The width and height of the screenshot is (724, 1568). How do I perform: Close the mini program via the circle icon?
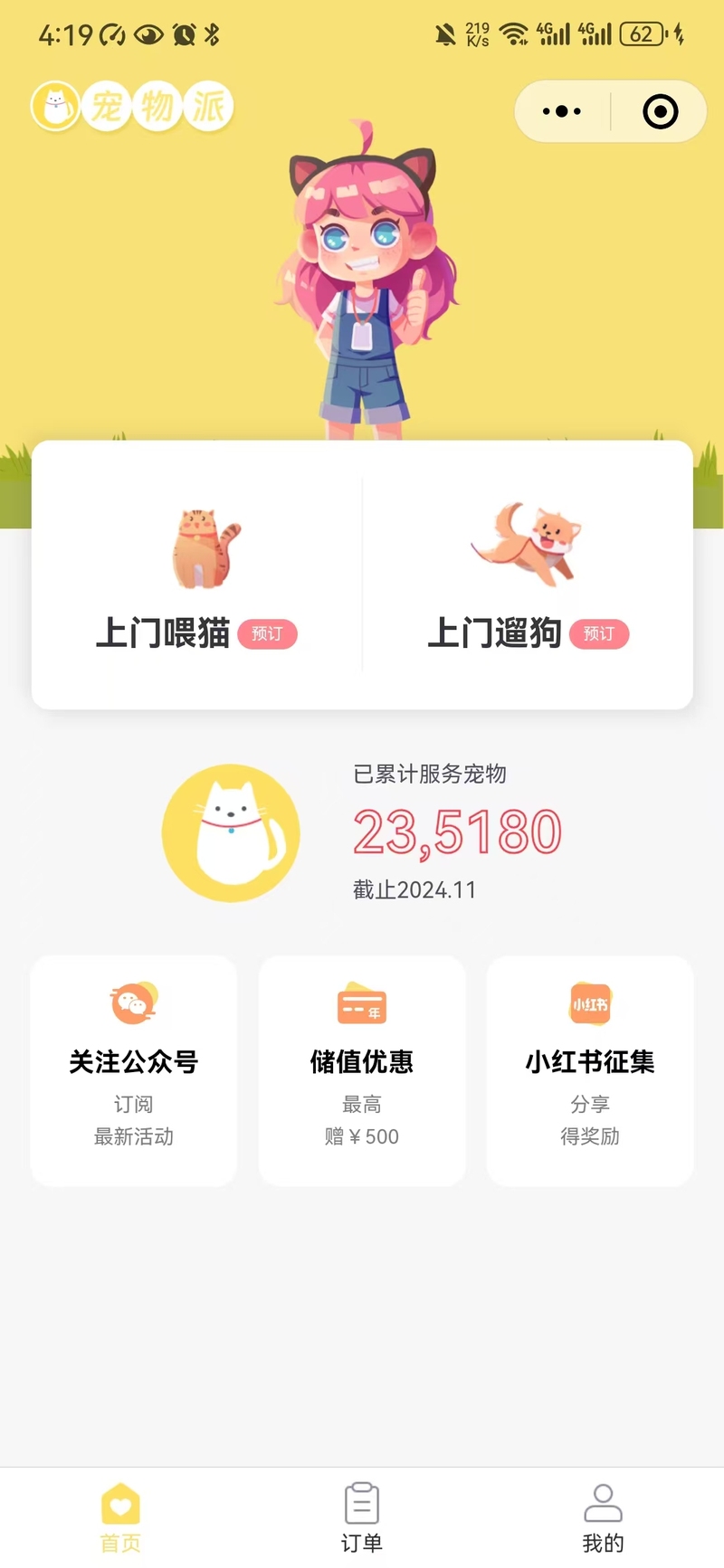[660, 111]
